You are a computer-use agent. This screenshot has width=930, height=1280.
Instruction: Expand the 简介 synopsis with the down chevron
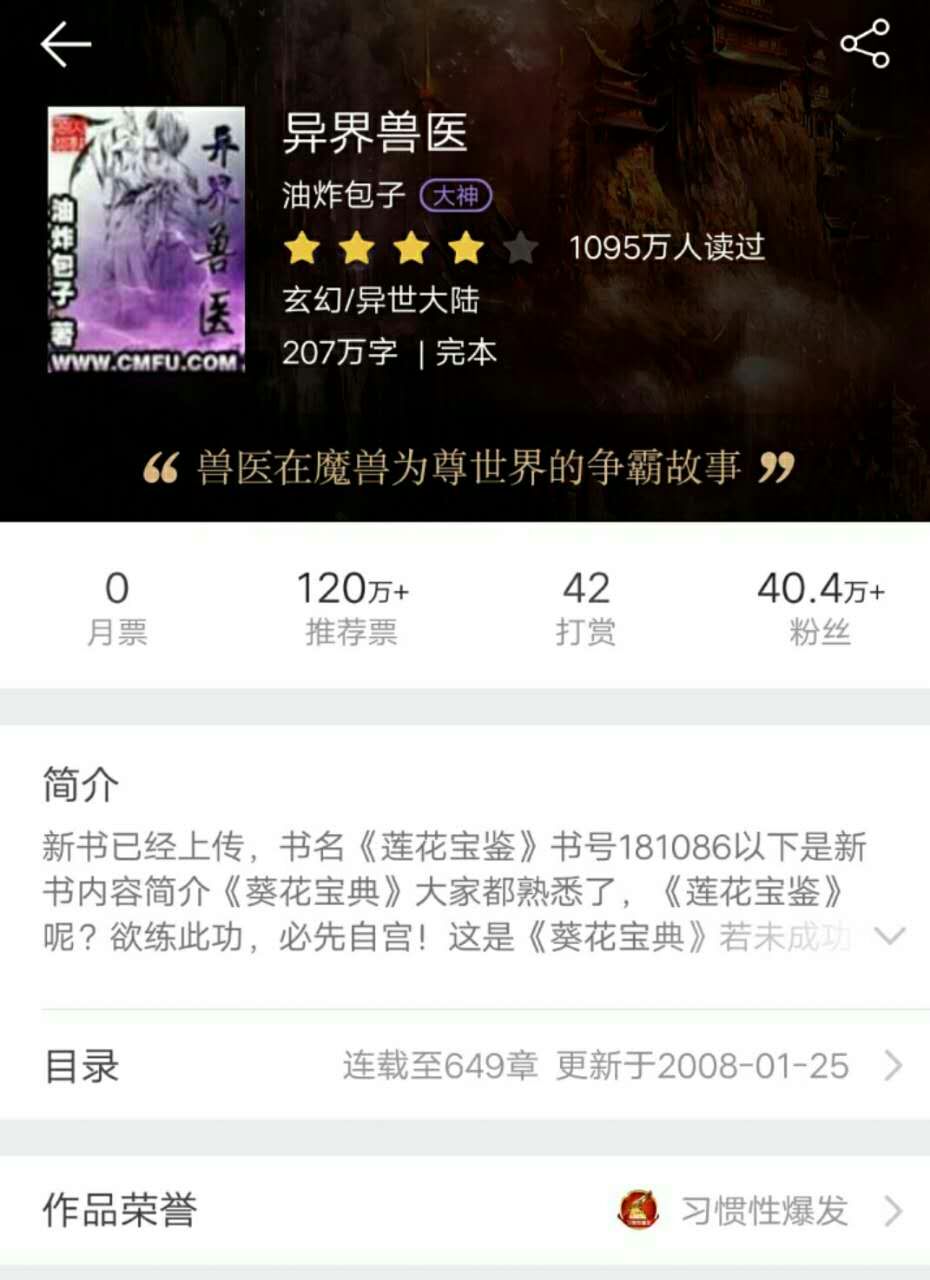pyautogui.click(x=886, y=940)
